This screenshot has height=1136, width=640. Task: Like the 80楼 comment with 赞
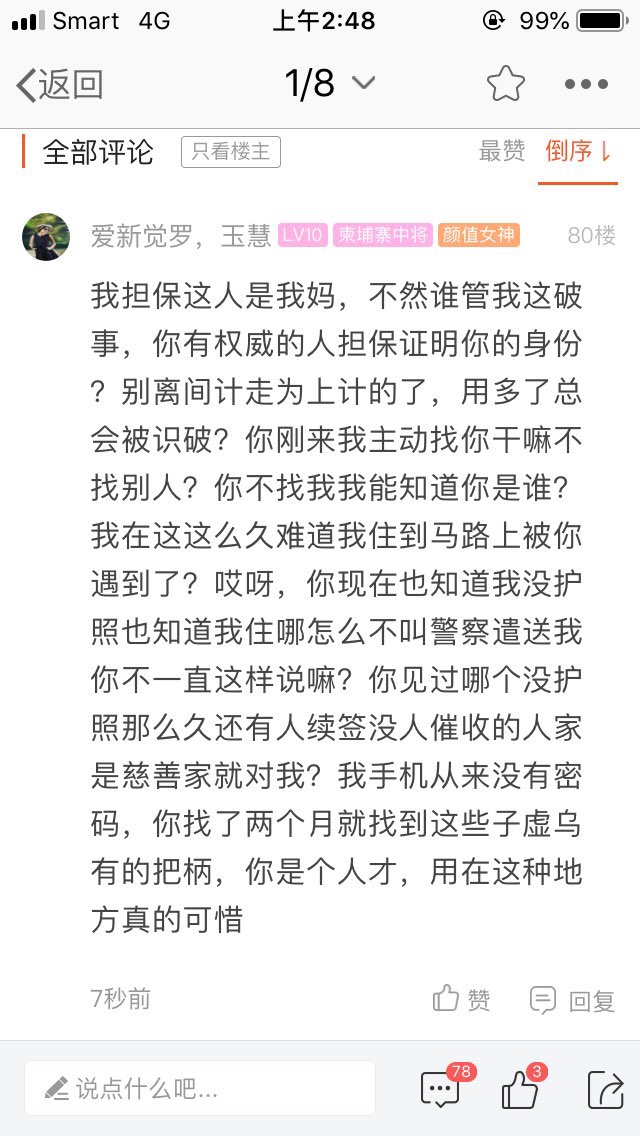click(x=462, y=999)
